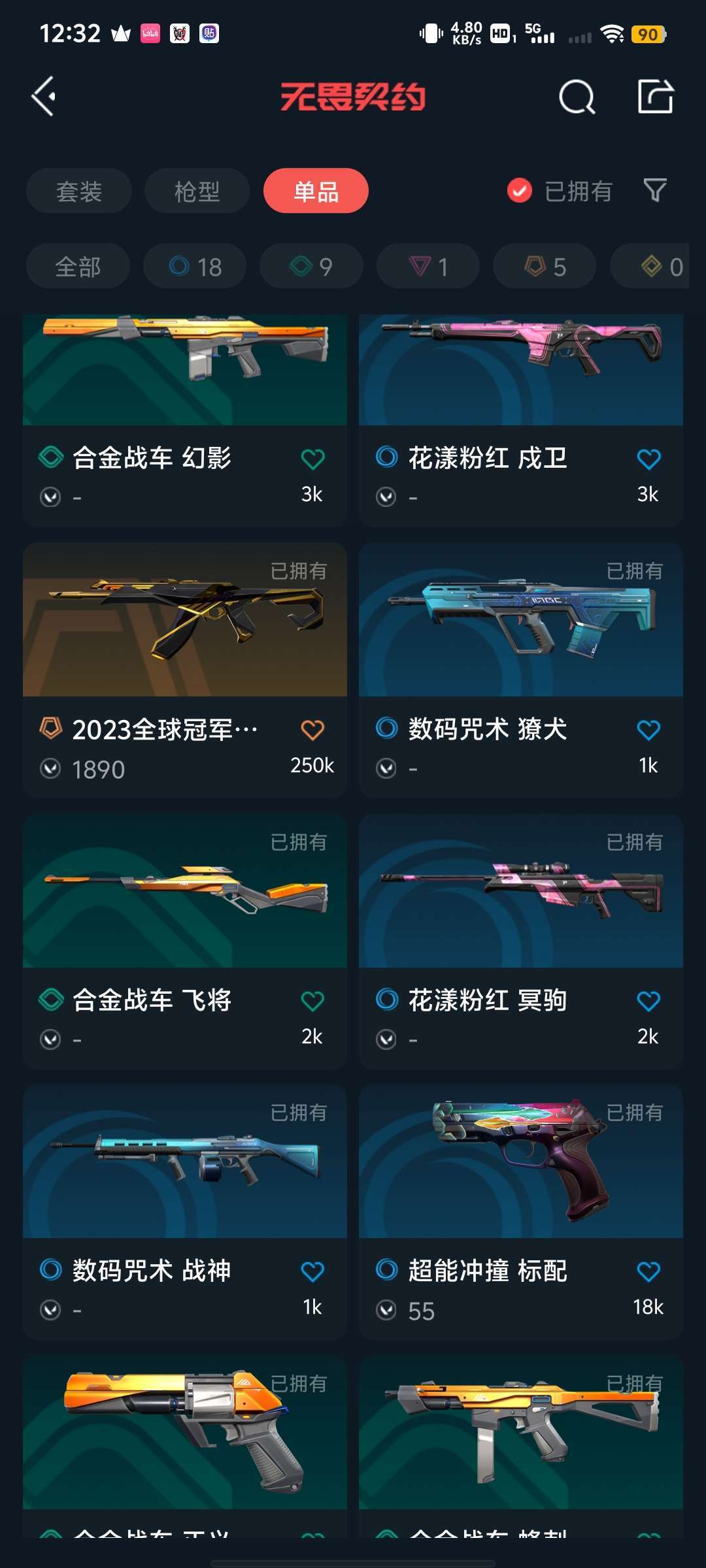Filter by the orange rarity chip 5
This screenshot has height=1568, width=706.
coord(545,266)
